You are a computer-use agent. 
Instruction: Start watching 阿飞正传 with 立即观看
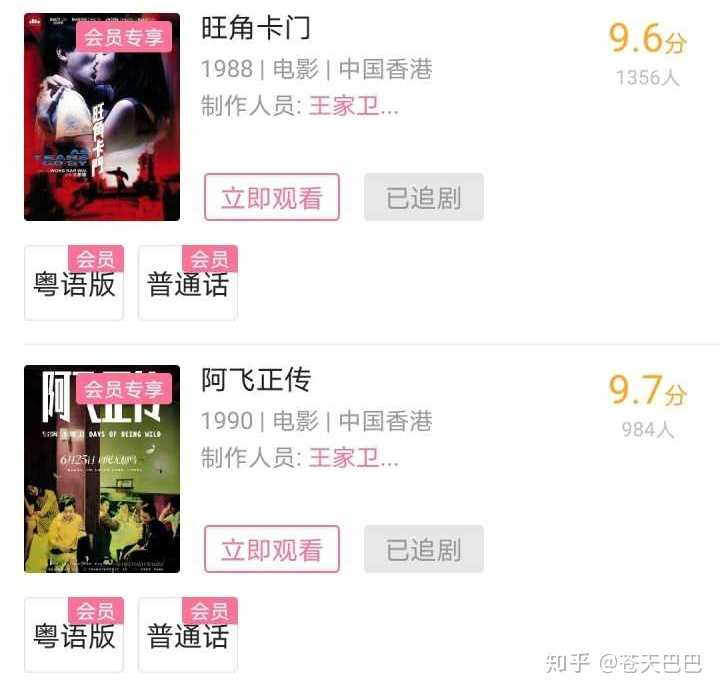point(271,549)
